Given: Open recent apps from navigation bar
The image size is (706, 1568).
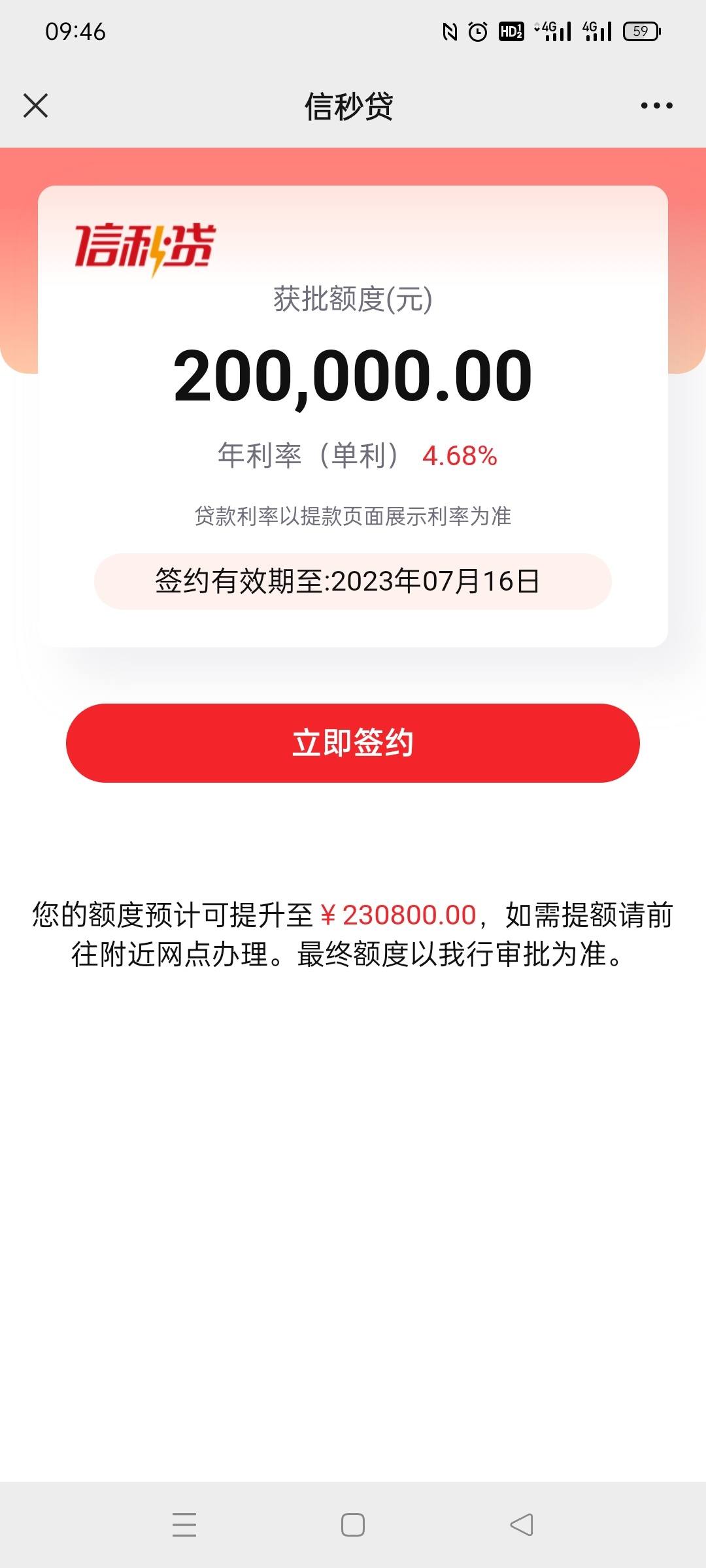Looking at the screenshot, I should point(184,1525).
